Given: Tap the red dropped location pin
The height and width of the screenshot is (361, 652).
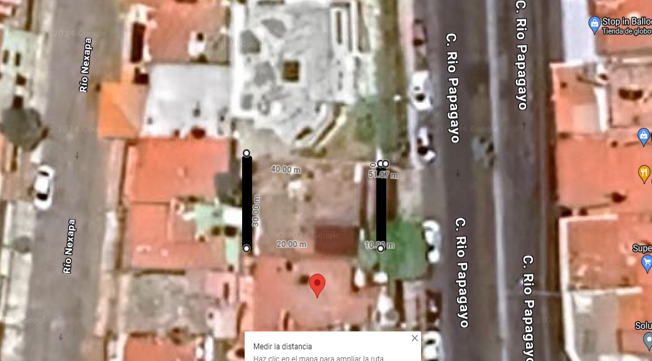Looking at the screenshot, I should pyautogui.click(x=317, y=286).
